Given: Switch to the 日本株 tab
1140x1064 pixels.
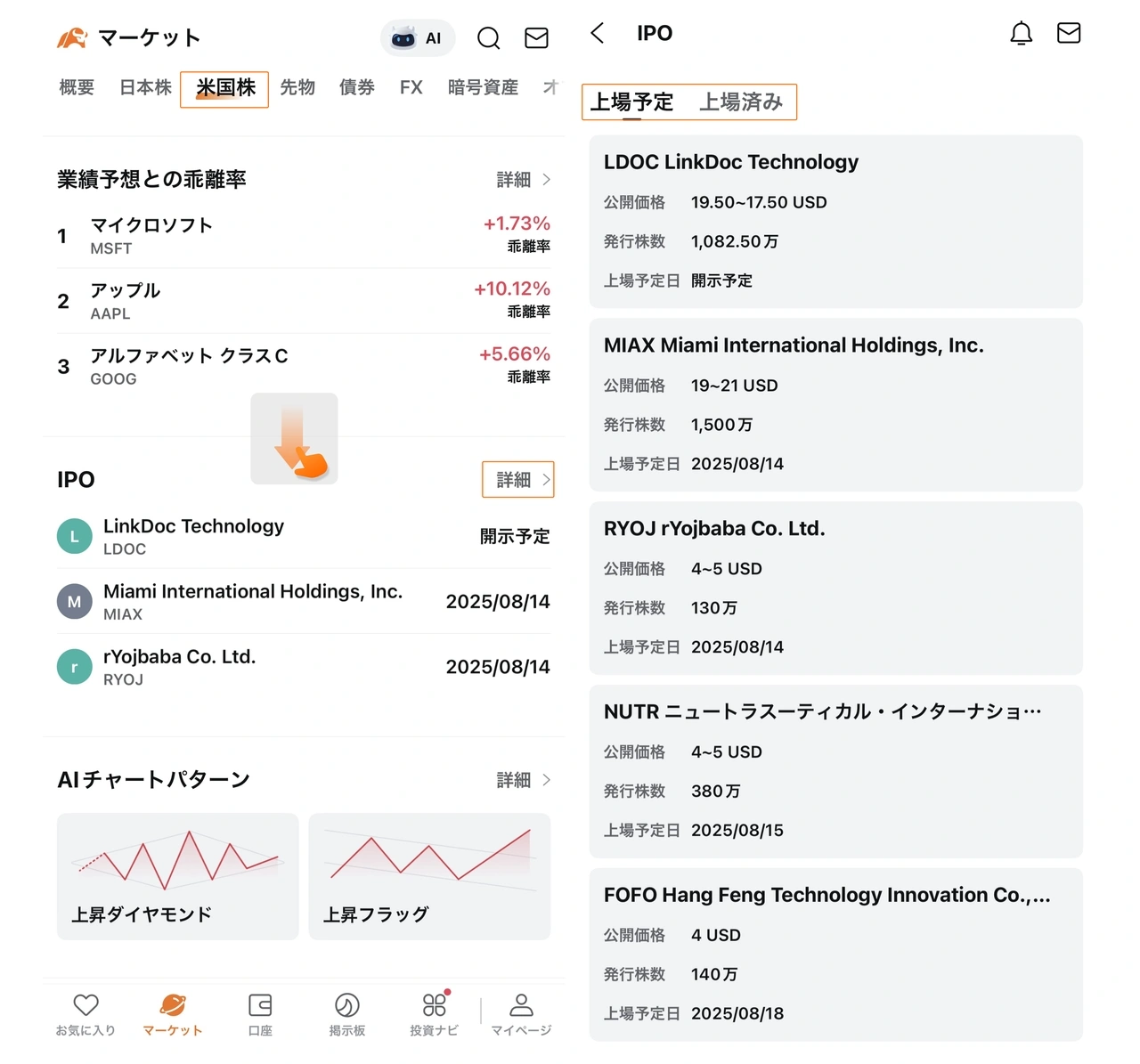Looking at the screenshot, I should click(145, 87).
